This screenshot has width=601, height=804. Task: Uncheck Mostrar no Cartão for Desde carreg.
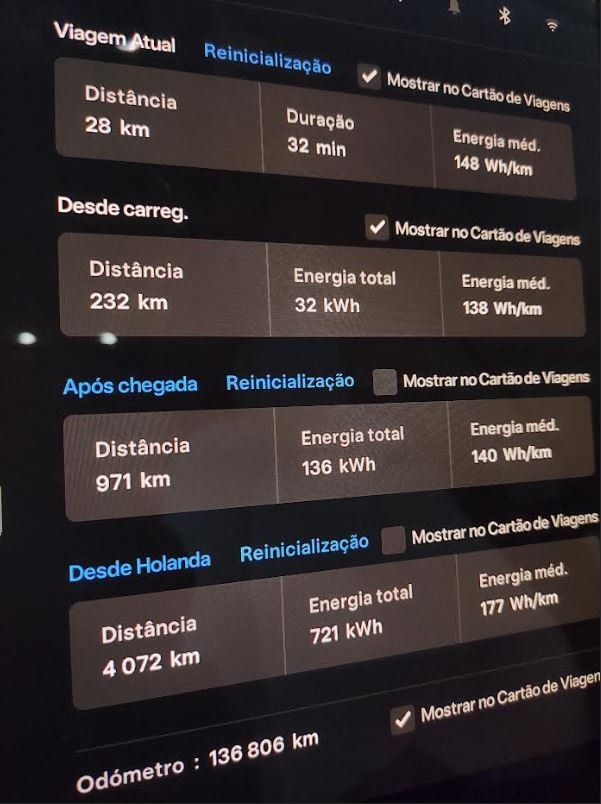pos(377,228)
